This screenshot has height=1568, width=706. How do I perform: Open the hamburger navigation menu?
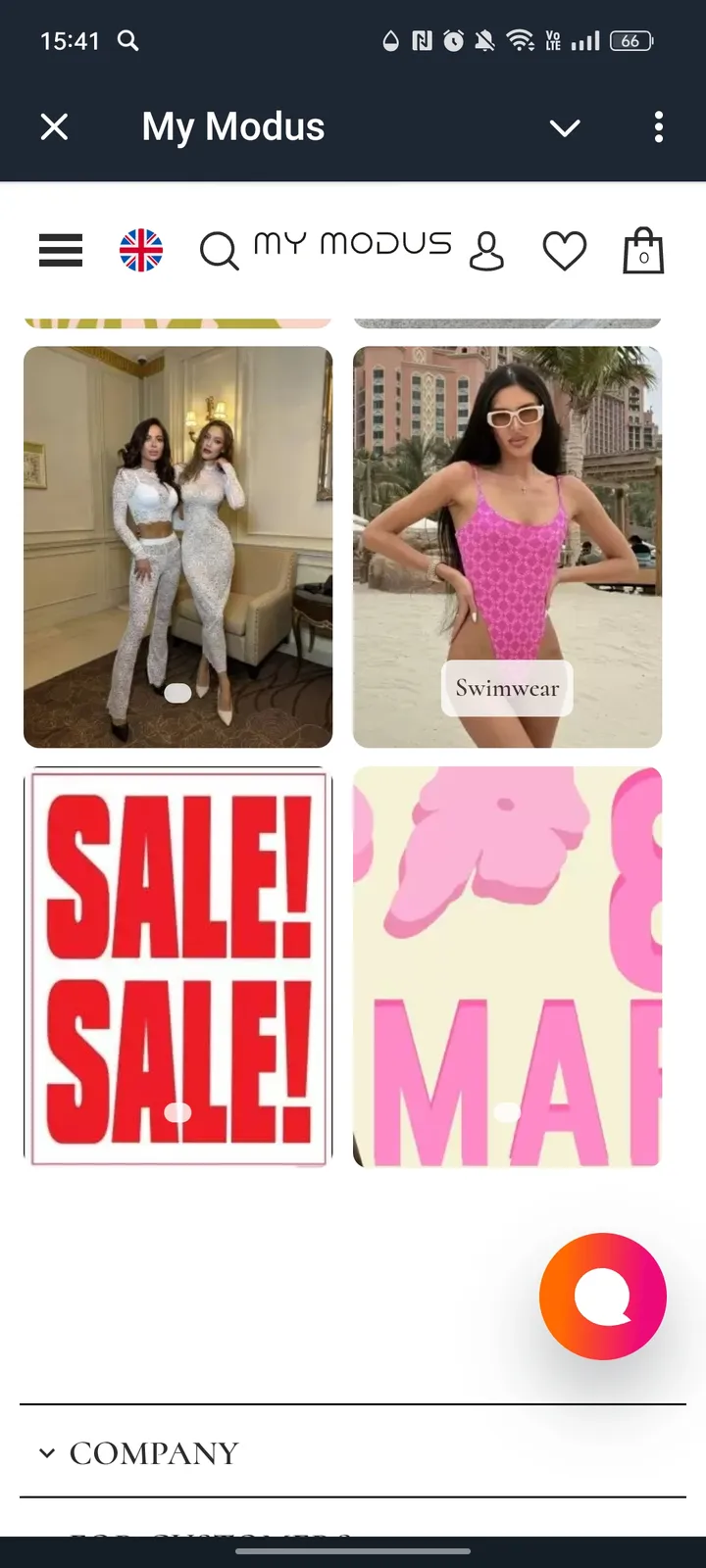(61, 251)
